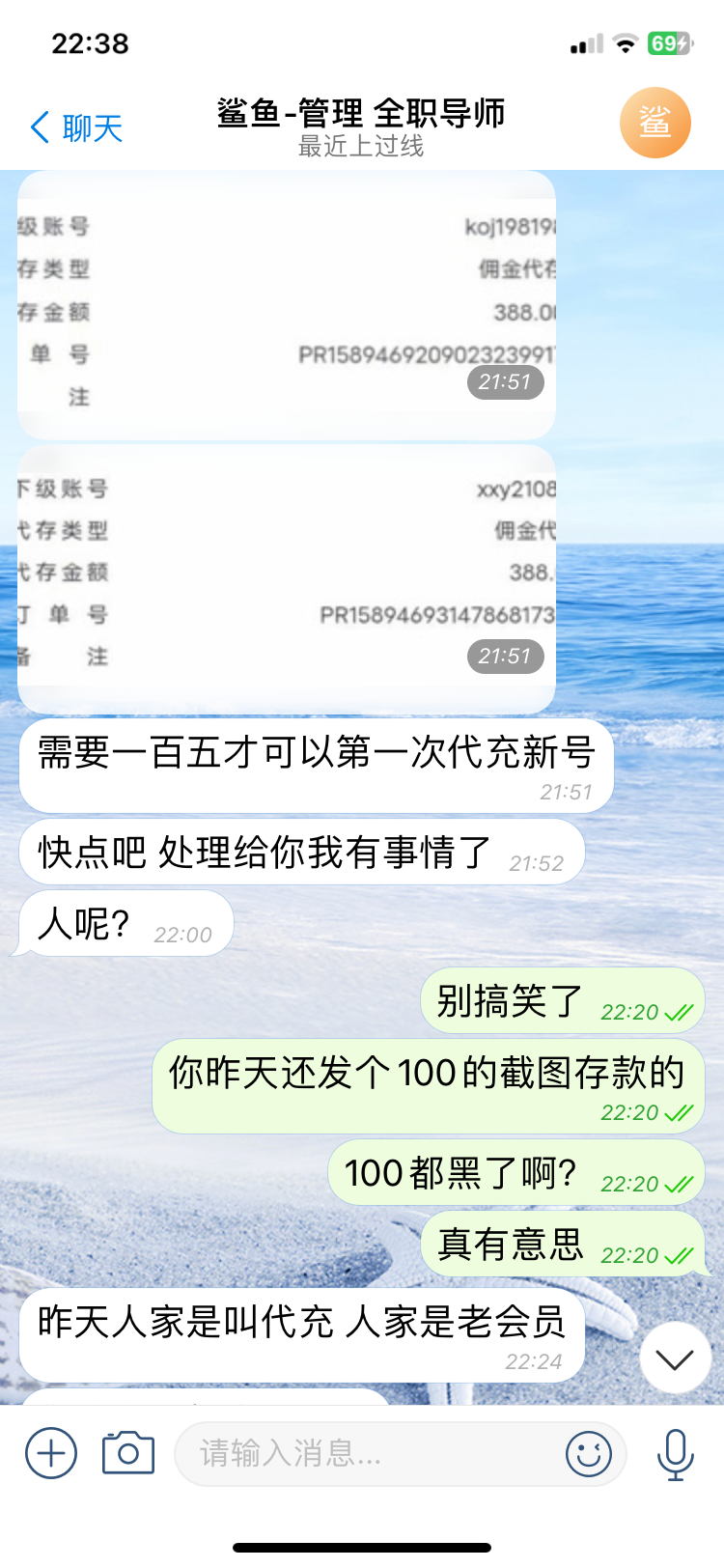Open the plus attachment menu
The image size is (724, 1568).
(x=51, y=1453)
